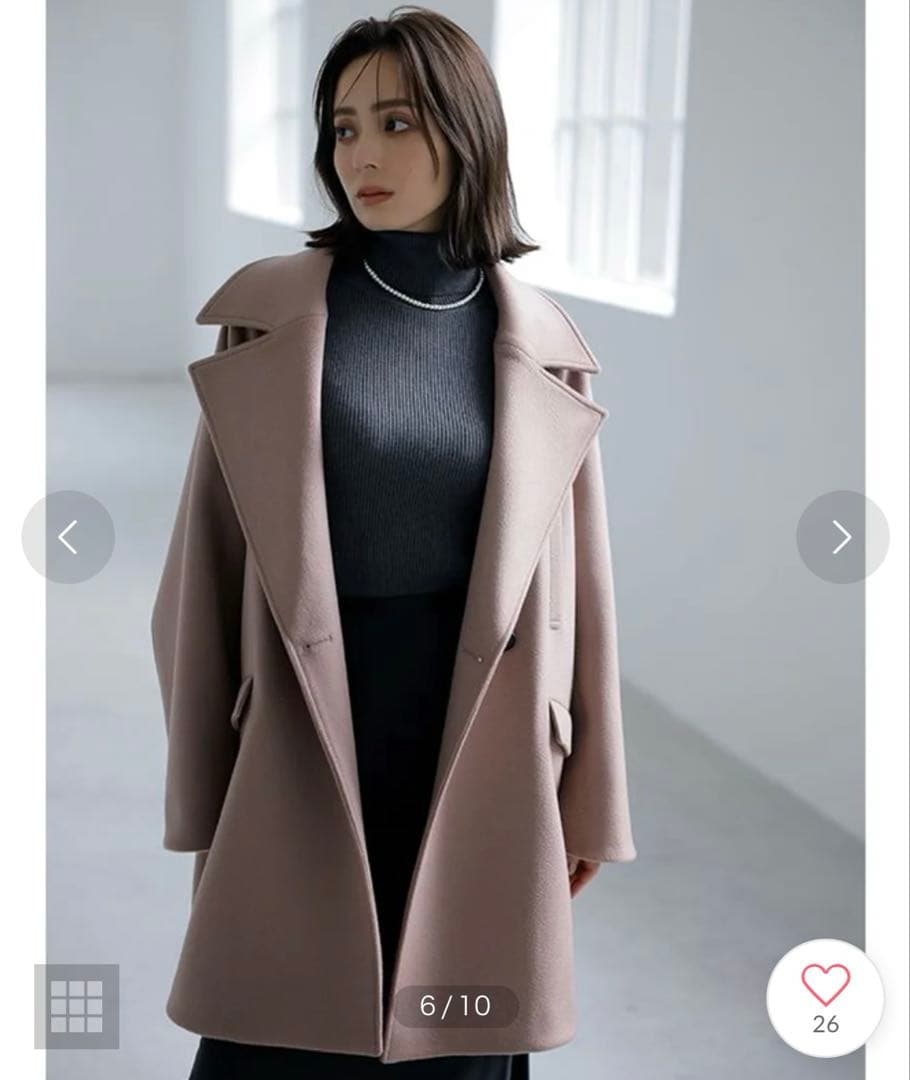Viewport: 910px width, 1080px height.
Task: Go to the previous product image
Action: (68, 537)
